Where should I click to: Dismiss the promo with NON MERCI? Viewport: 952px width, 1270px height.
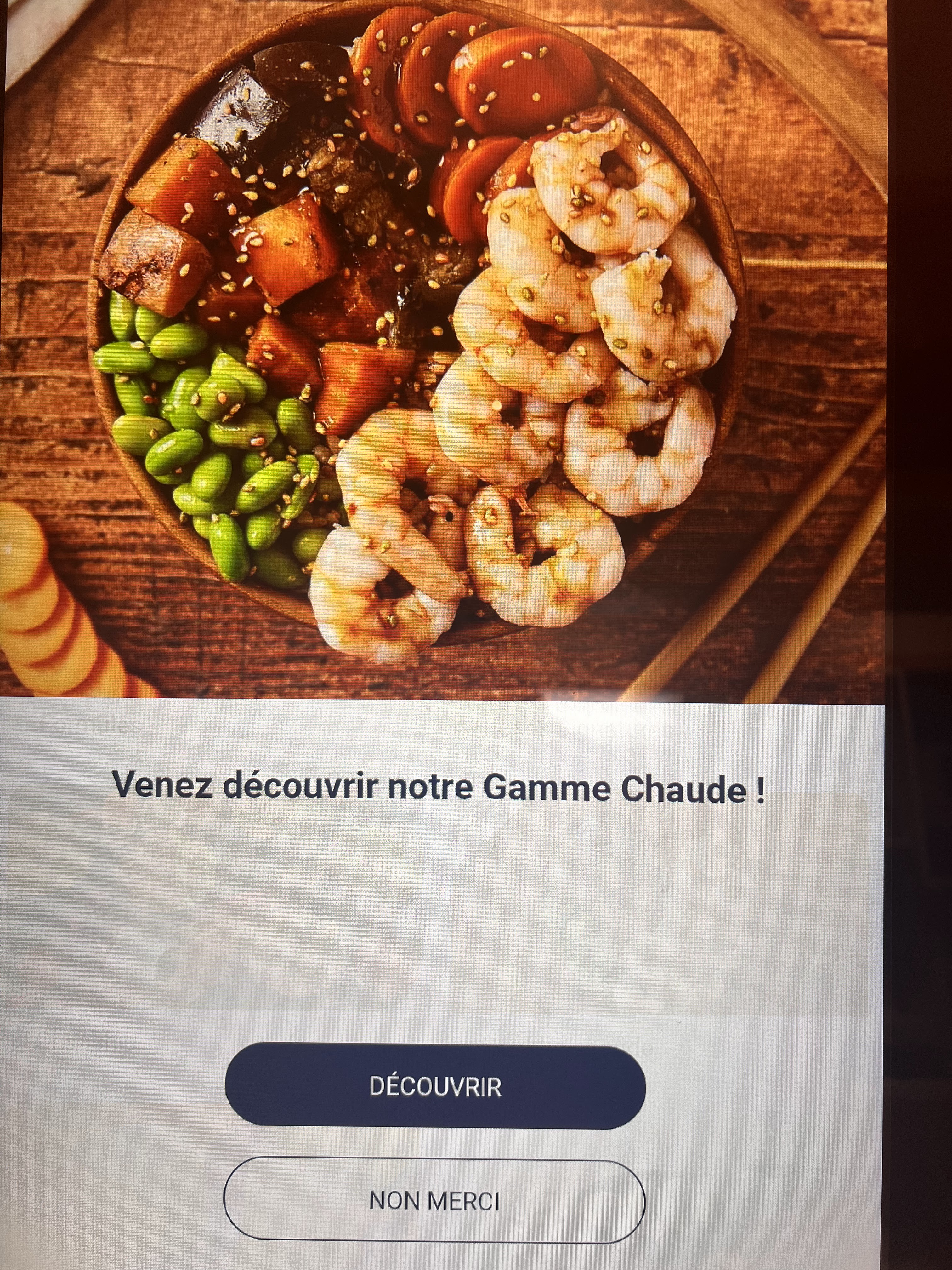coord(434,1200)
